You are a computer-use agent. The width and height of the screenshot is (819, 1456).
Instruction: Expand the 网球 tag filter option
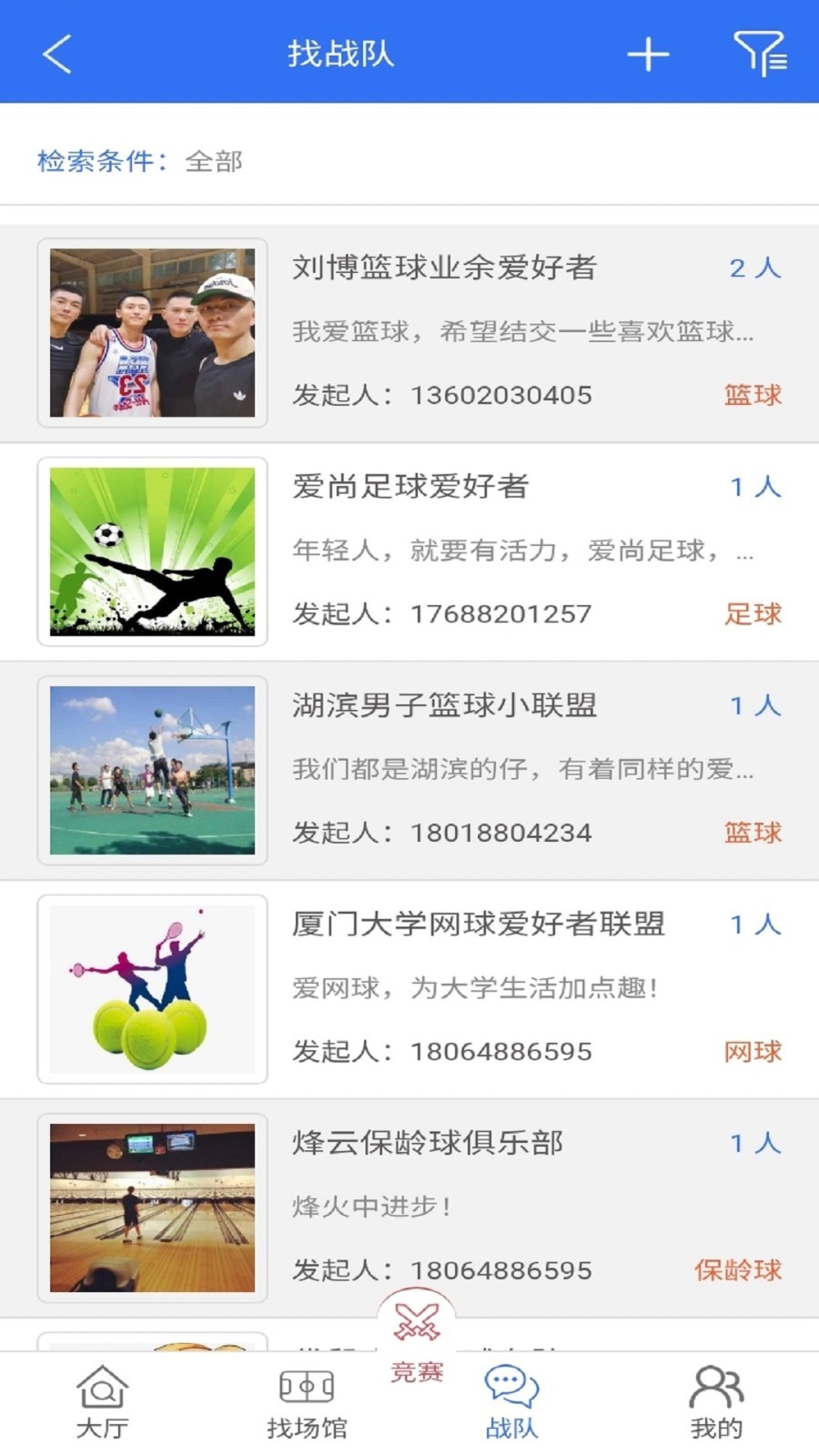753,1050
